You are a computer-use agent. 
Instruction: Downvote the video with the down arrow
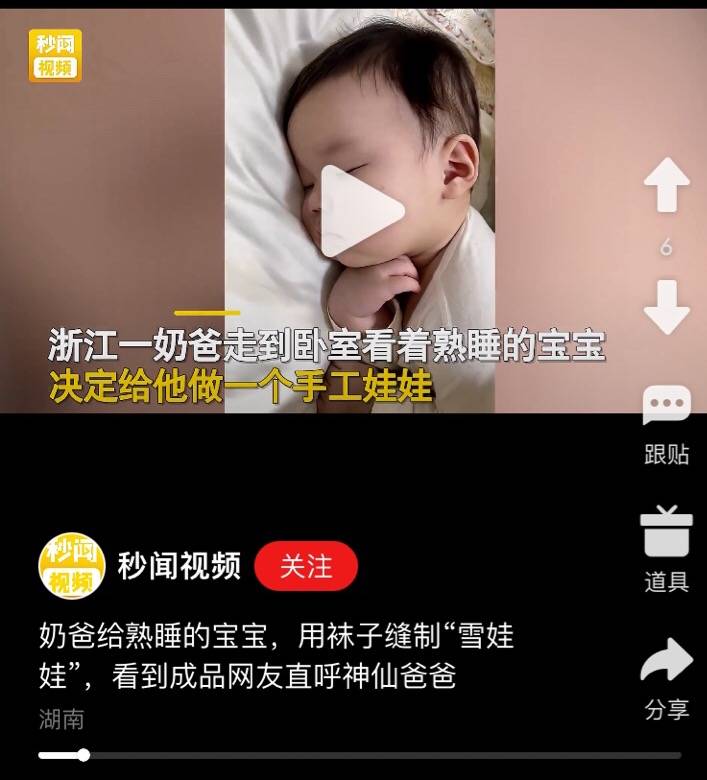click(666, 306)
